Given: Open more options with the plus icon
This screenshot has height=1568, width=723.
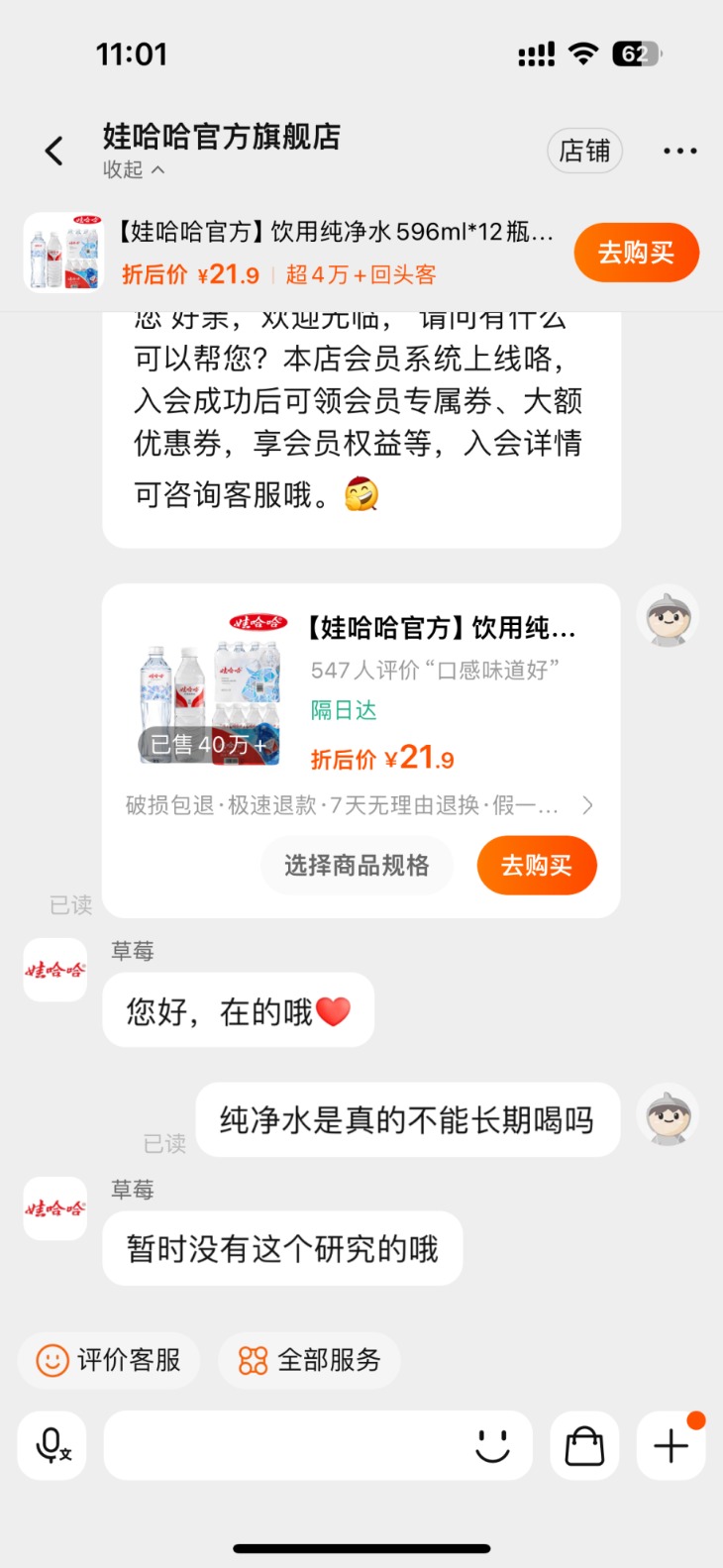Looking at the screenshot, I should point(671,1446).
